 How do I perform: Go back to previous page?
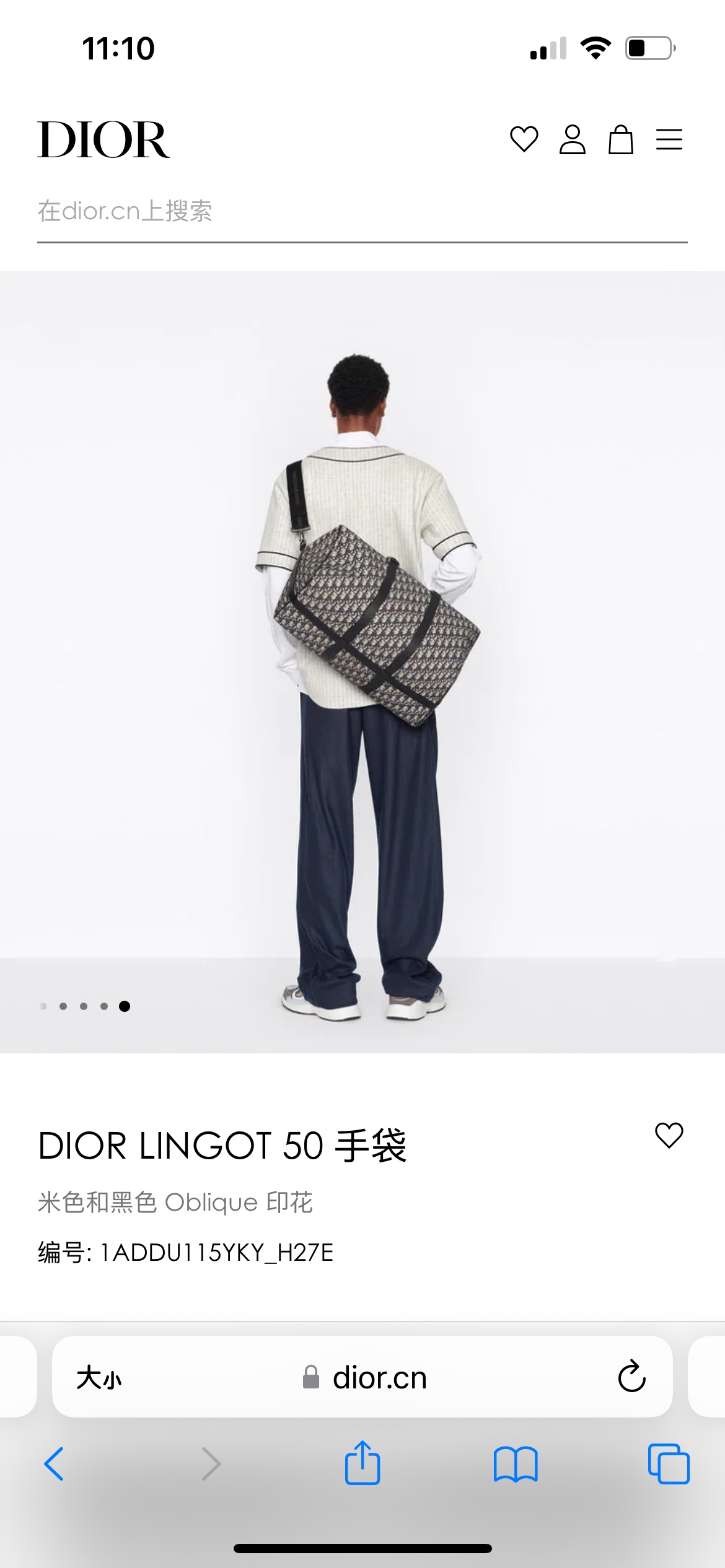tap(55, 1464)
